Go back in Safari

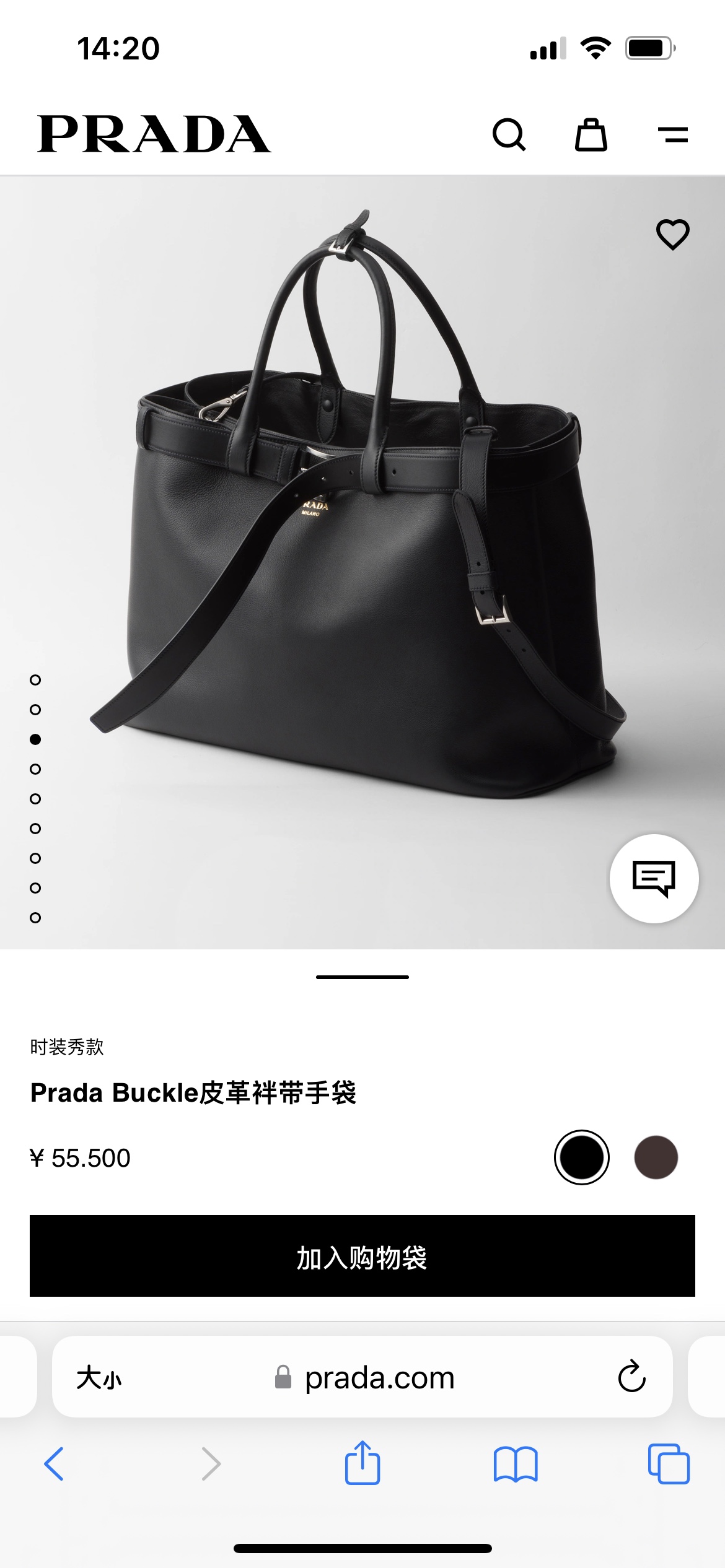[x=54, y=1464]
